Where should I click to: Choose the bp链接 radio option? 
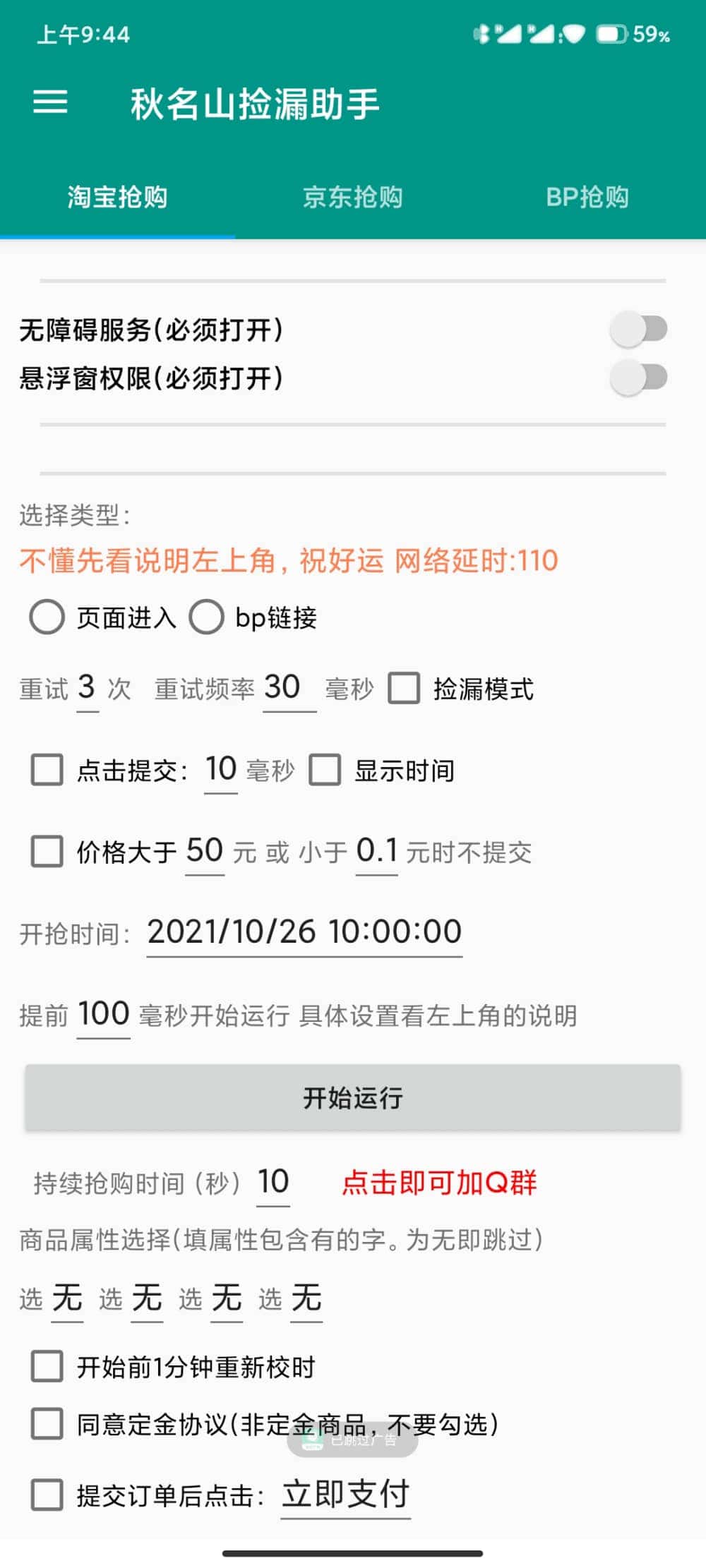(206, 617)
